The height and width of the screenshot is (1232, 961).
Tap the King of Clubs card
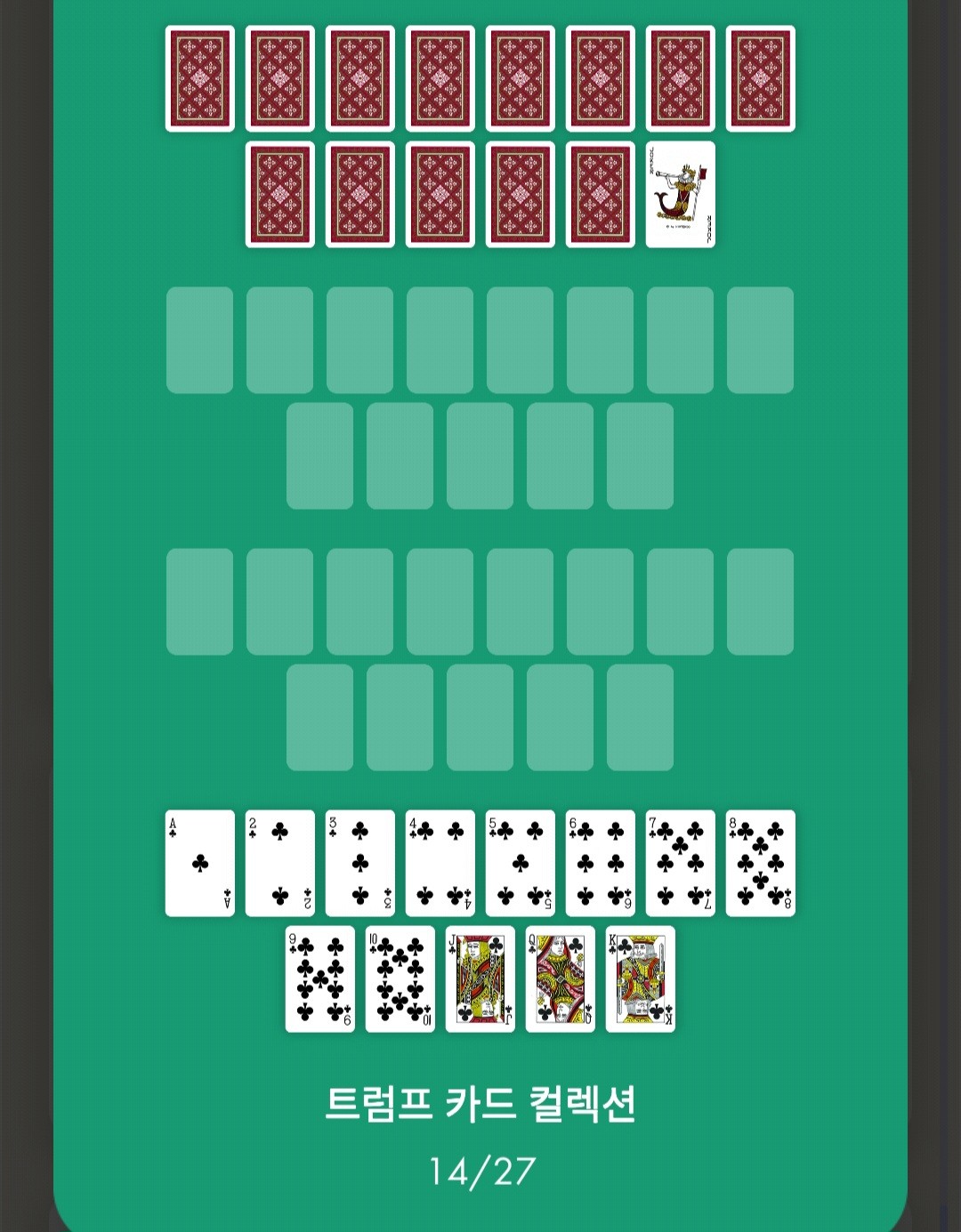641,978
